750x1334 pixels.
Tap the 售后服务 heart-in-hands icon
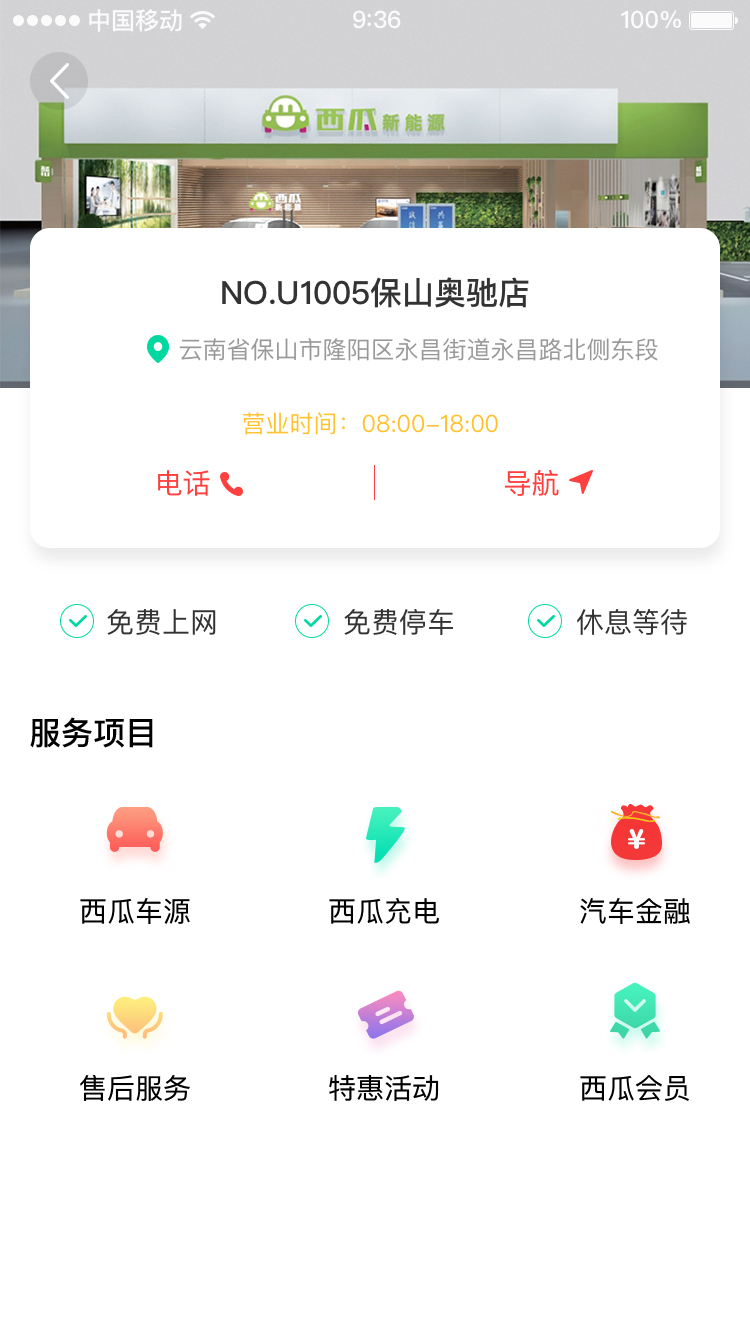point(135,1018)
